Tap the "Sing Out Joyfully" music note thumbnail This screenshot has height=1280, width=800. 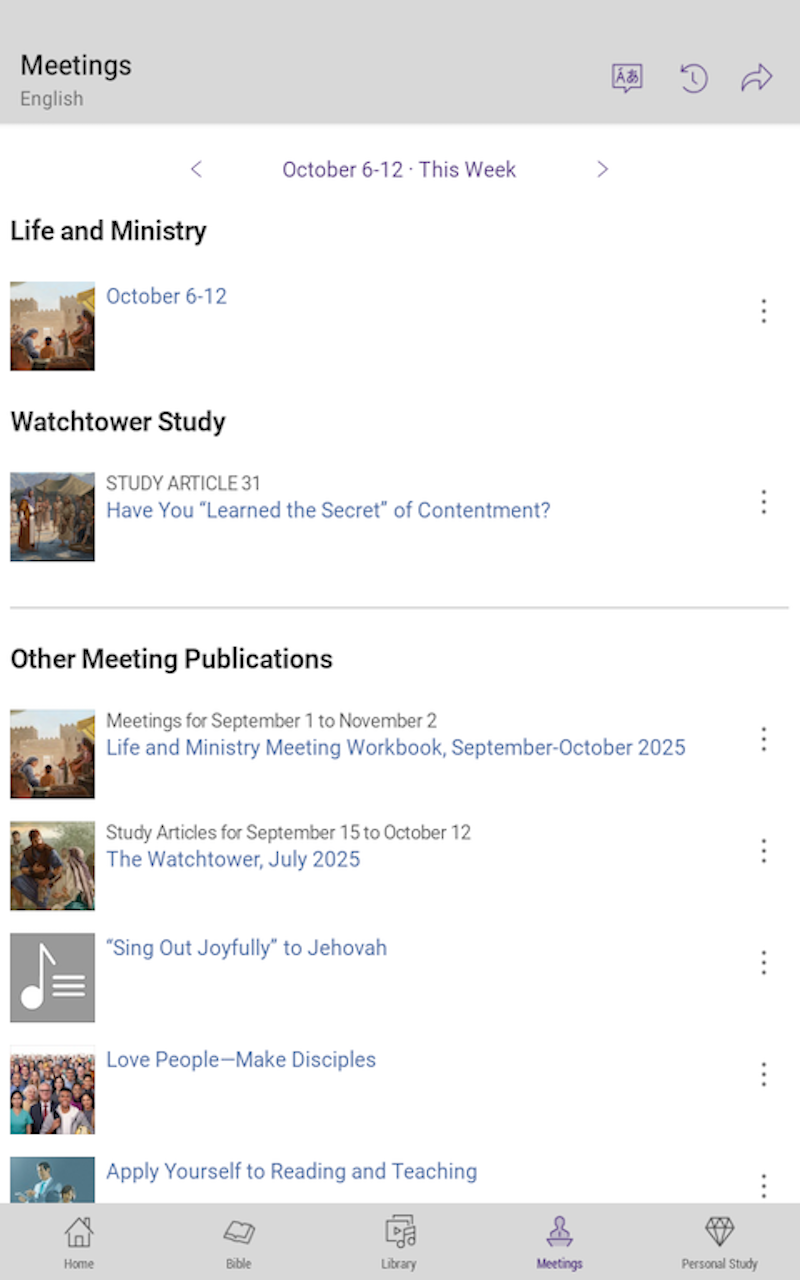pos(52,975)
